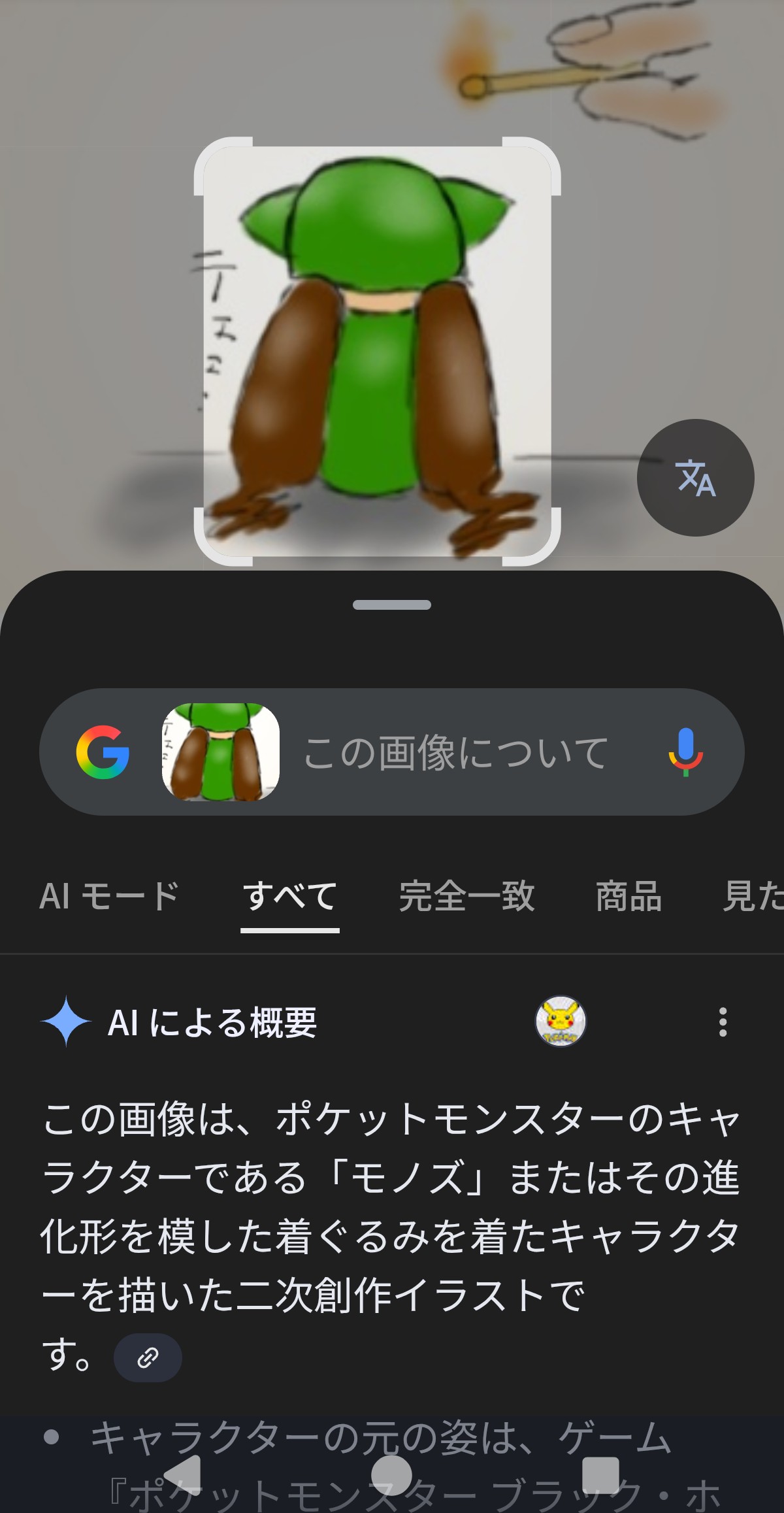Tap the Google logo in the search bar
The image size is (784, 1513).
[x=103, y=752]
